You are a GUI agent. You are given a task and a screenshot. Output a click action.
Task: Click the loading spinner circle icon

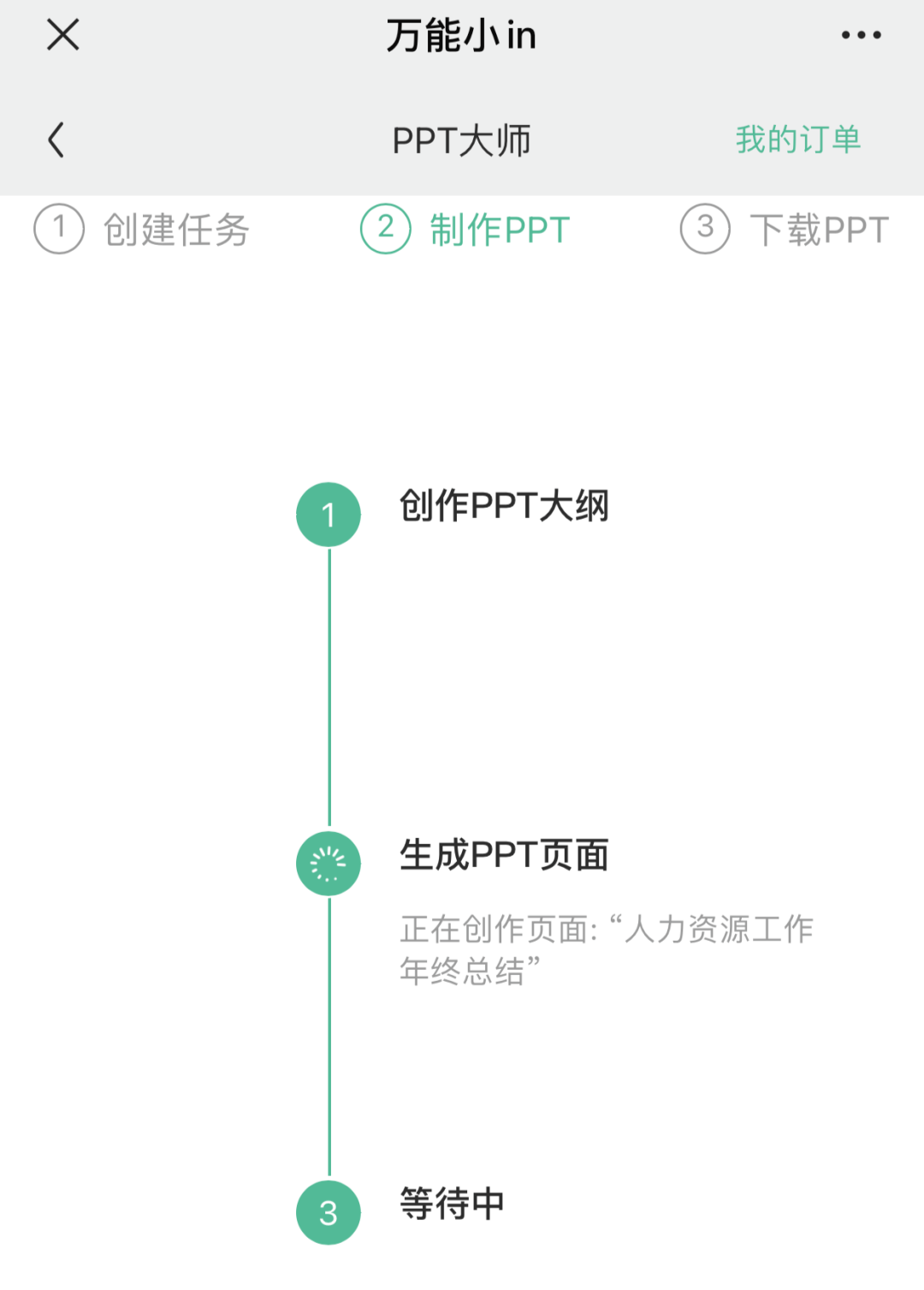point(328,863)
